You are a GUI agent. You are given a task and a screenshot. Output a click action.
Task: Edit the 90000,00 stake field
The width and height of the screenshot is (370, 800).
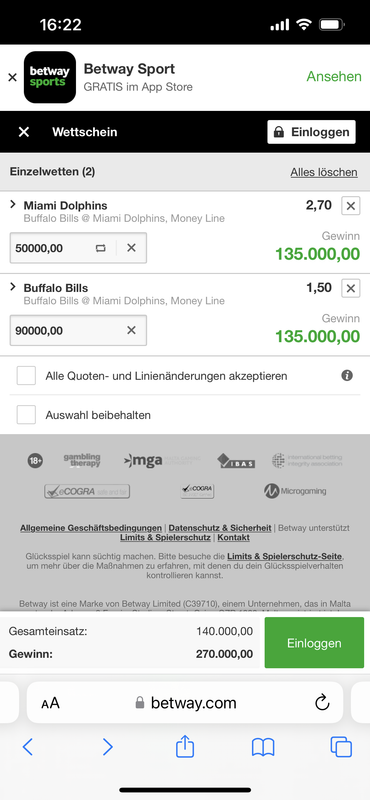(64, 331)
